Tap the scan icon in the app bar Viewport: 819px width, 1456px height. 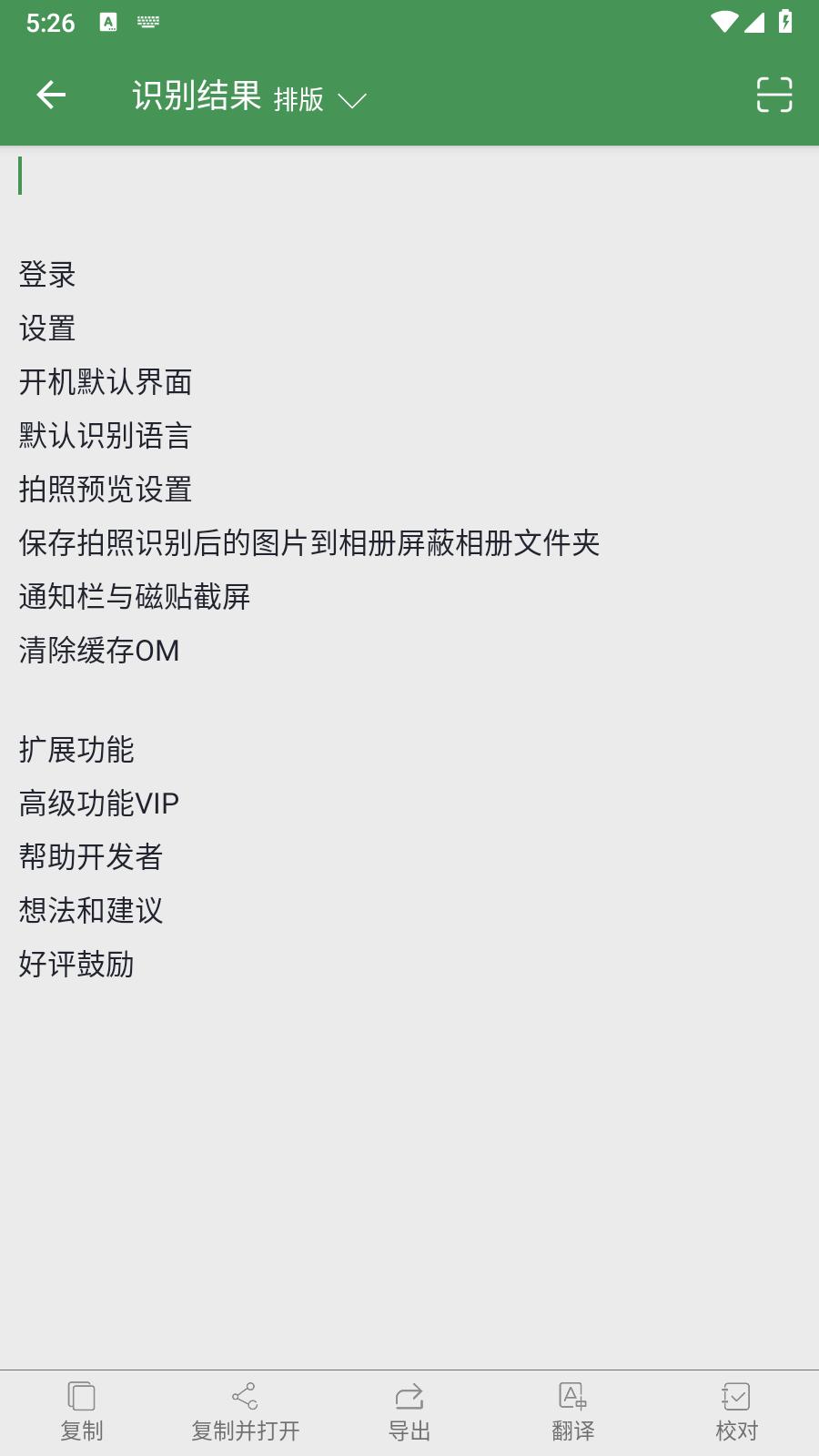pos(774,95)
